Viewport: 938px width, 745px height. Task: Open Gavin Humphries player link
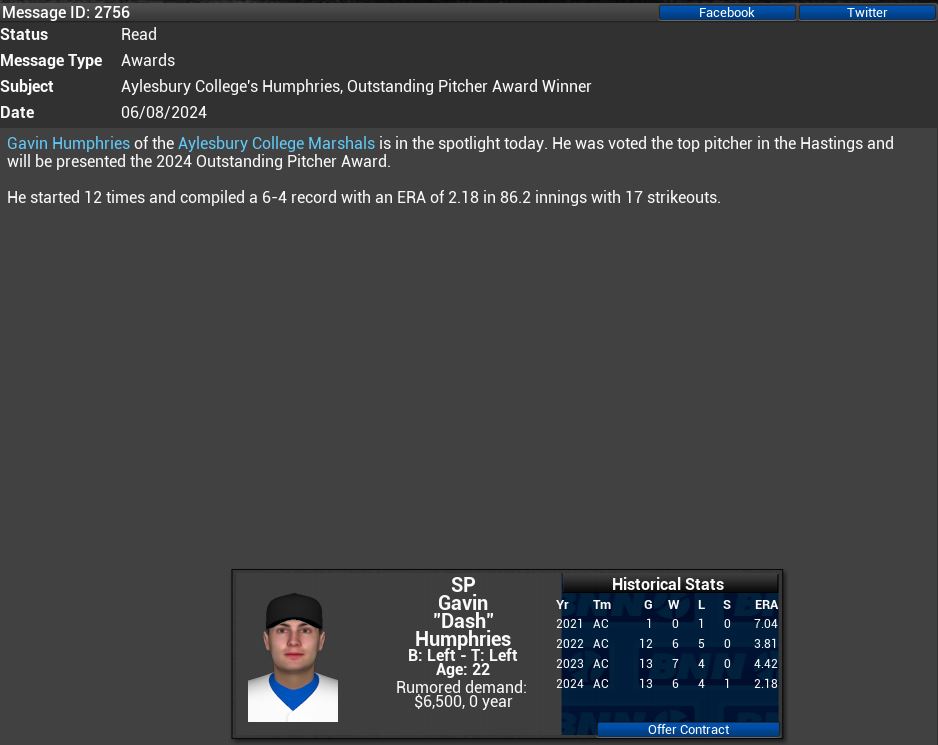(x=68, y=143)
